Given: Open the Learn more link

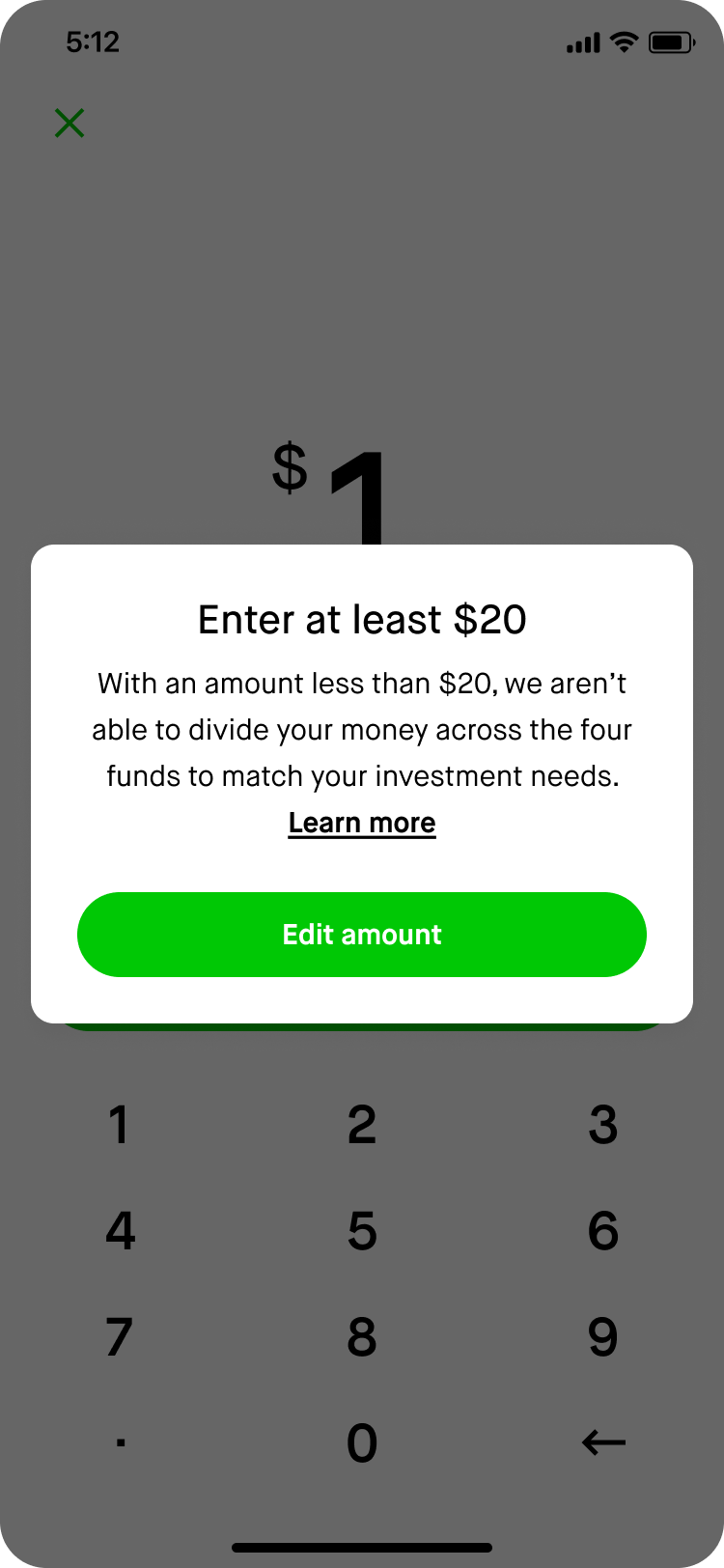Looking at the screenshot, I should 362,824.
